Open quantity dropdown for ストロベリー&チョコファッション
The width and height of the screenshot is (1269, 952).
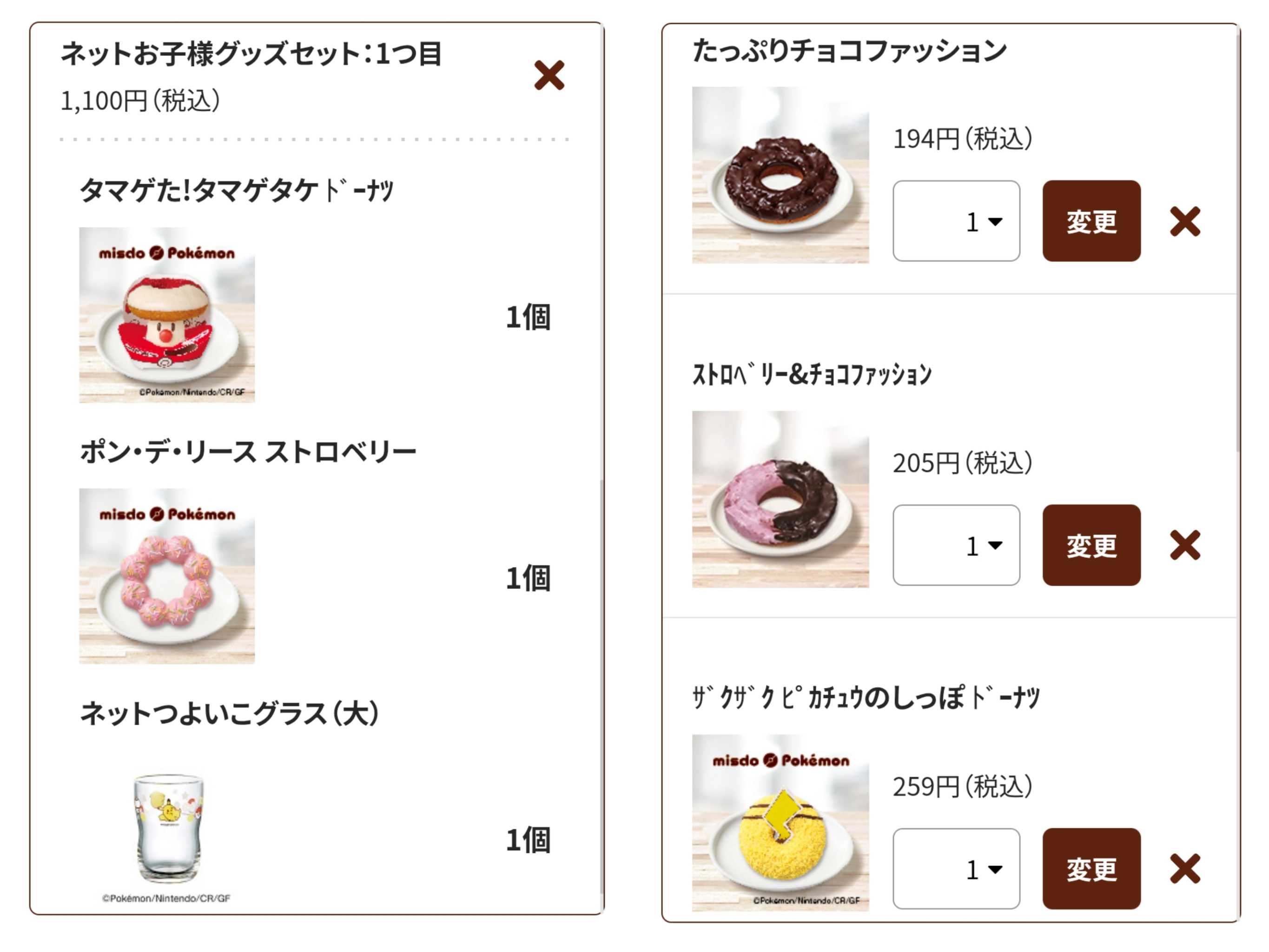coord(956,545)
